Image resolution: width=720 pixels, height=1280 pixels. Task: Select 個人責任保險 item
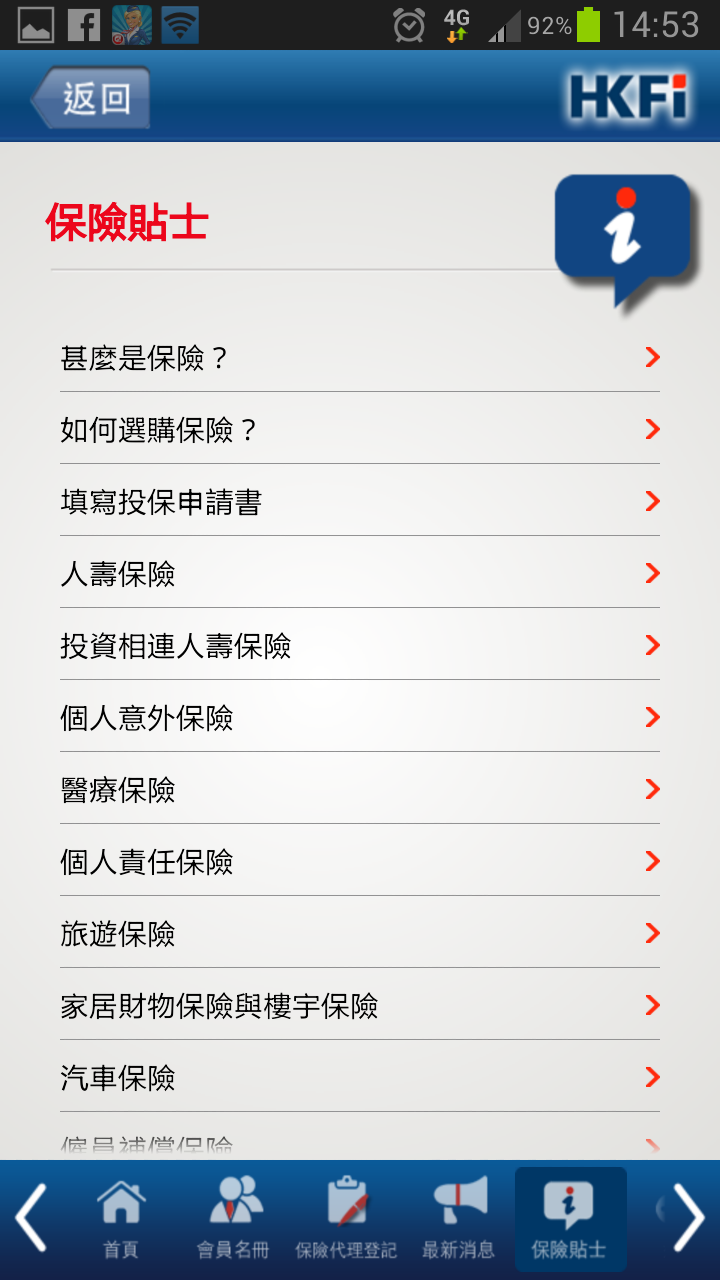pos(360,861)
